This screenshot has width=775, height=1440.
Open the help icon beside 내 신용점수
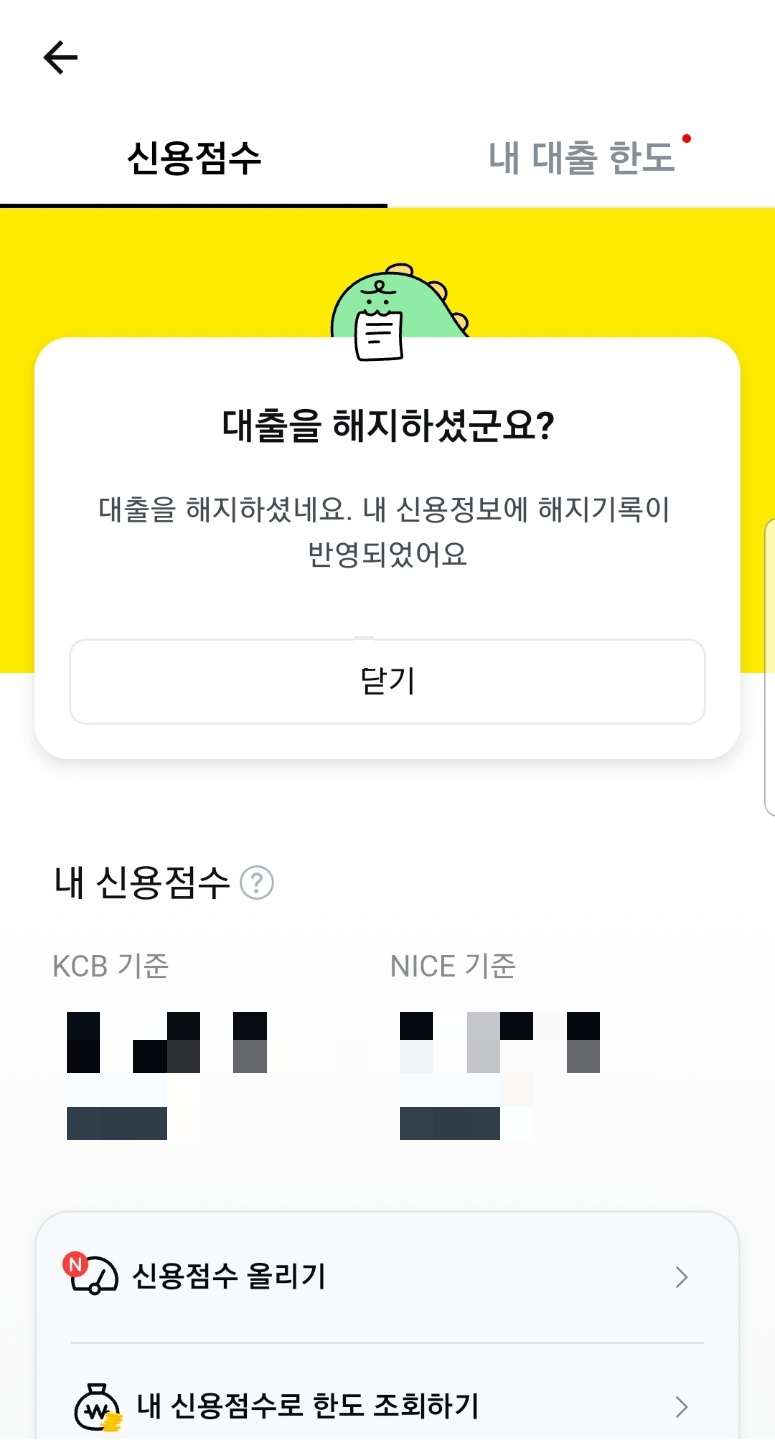[x=258, y=884]
